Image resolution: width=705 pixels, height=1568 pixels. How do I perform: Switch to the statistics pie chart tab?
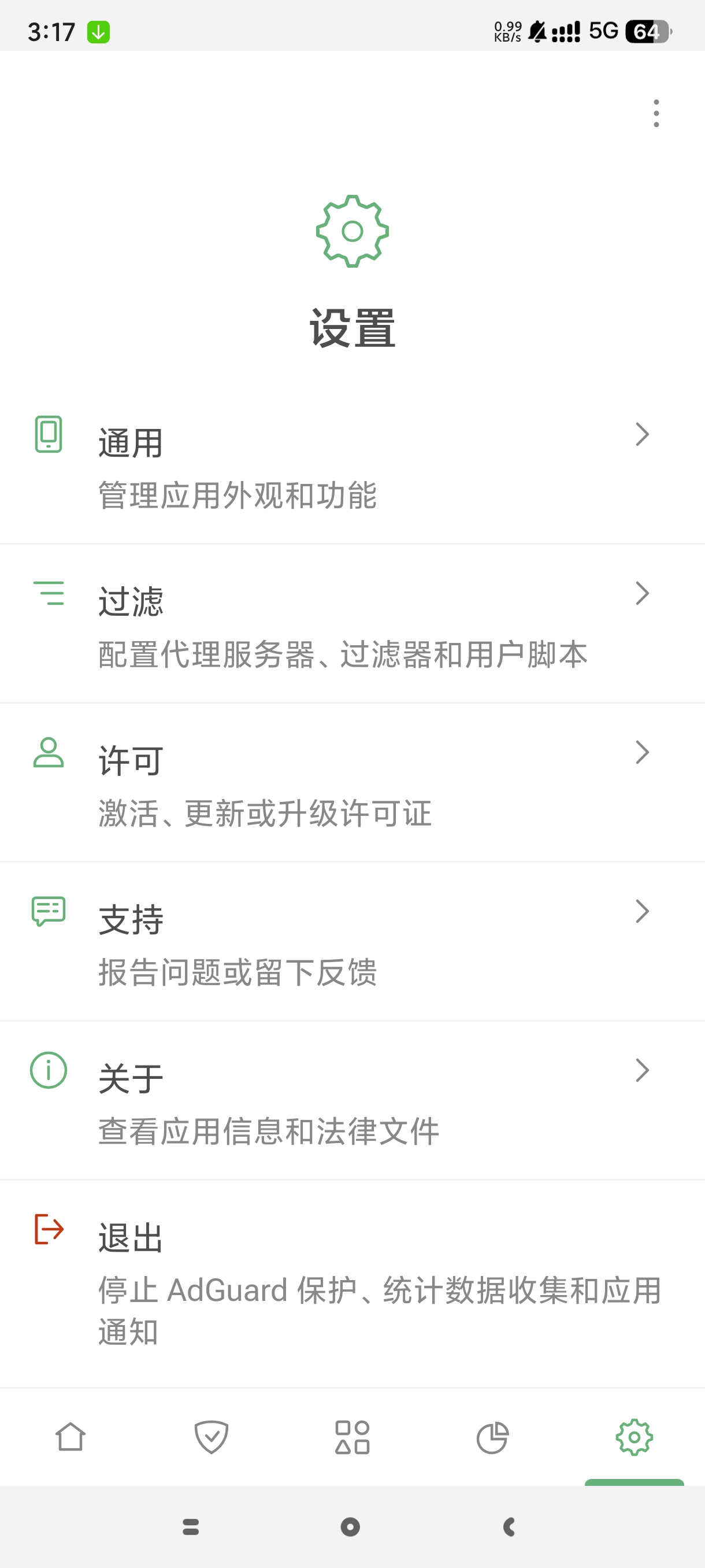tap(493, 1438)
